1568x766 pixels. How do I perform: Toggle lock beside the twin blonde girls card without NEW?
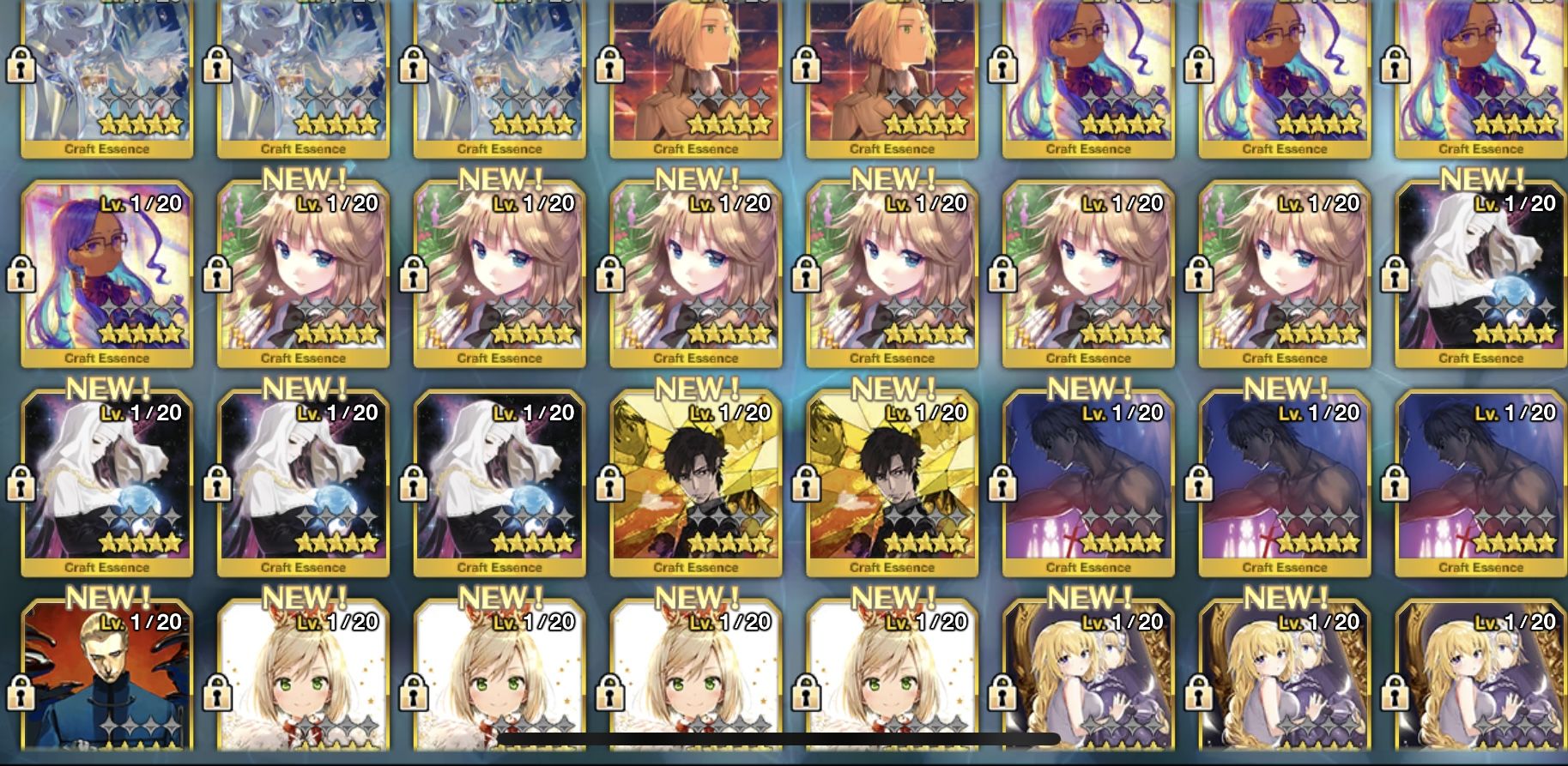(1395, 692)
